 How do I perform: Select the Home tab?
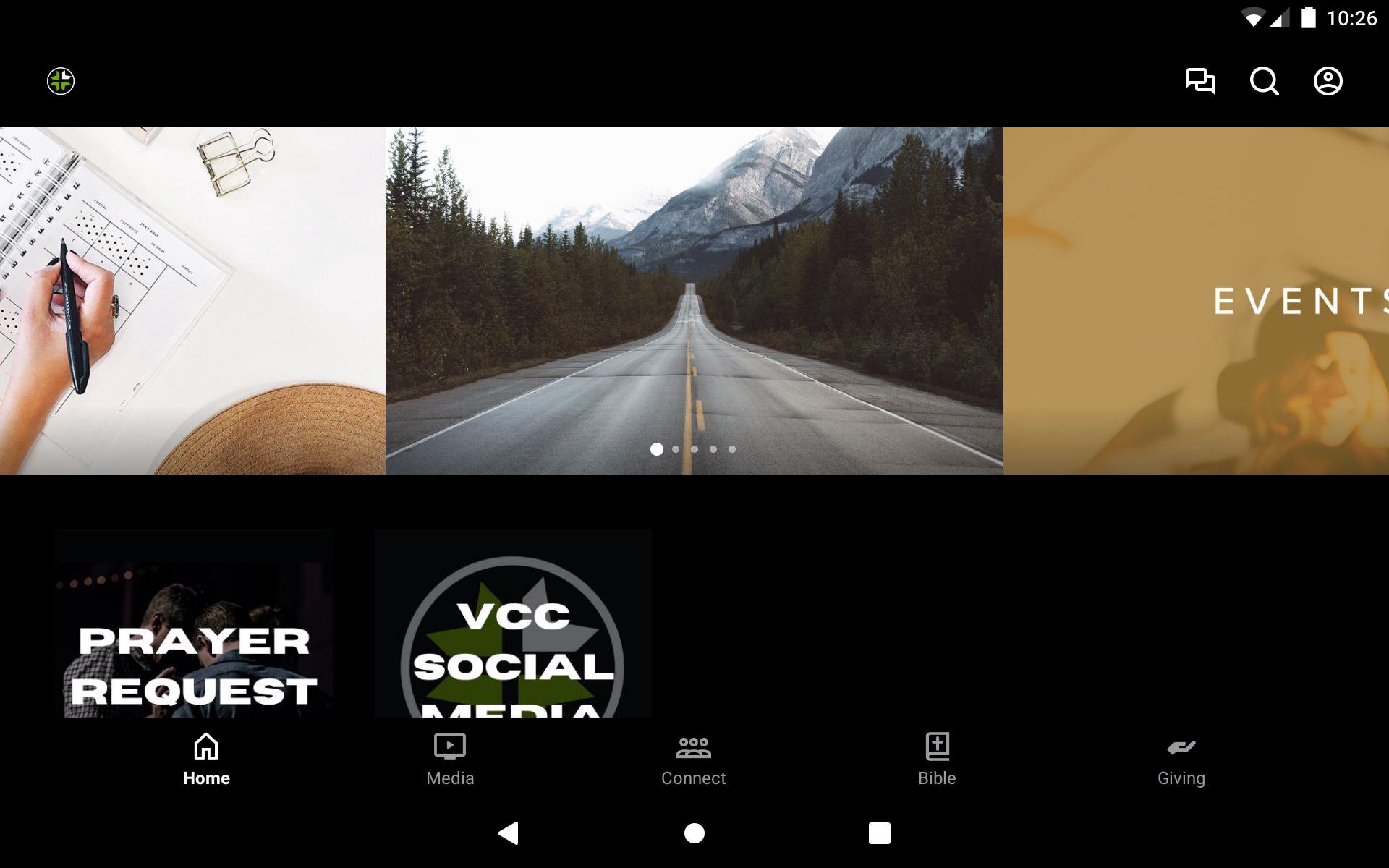pos(206,759)
